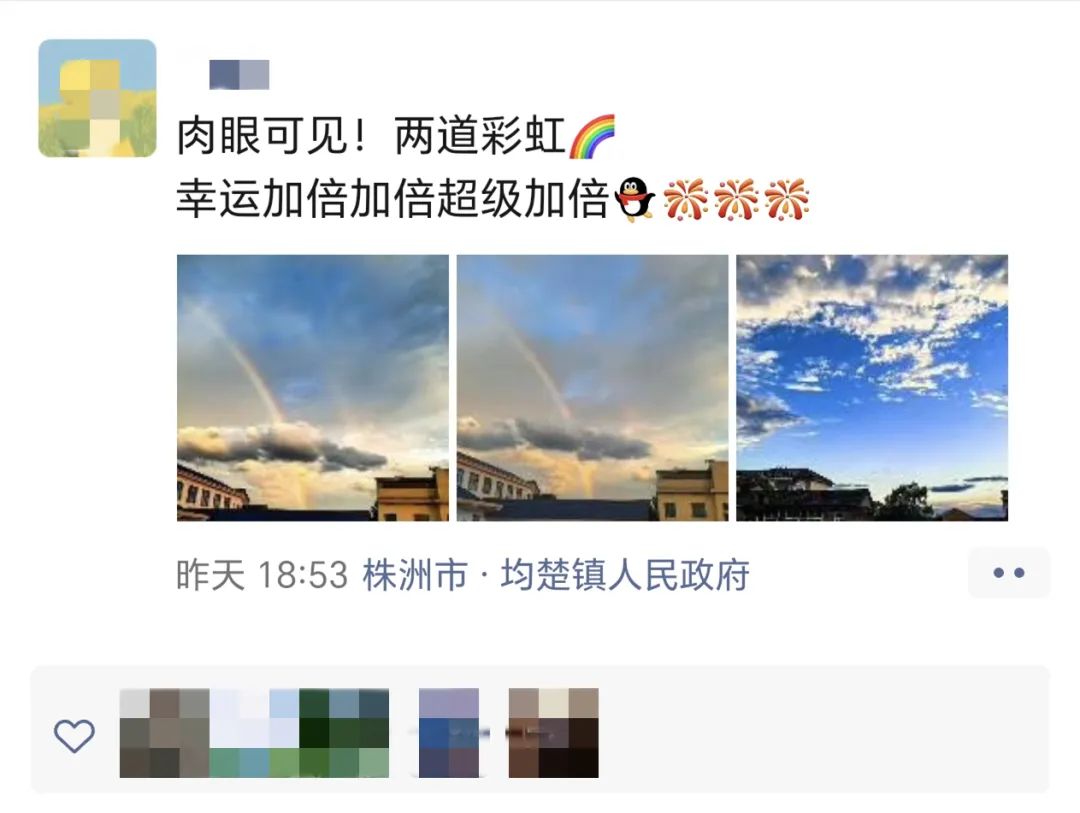Screen dimensions: 1080x813
Task: Open location 株洲市·均楚镇人民政府
Action: pos(556,576)
